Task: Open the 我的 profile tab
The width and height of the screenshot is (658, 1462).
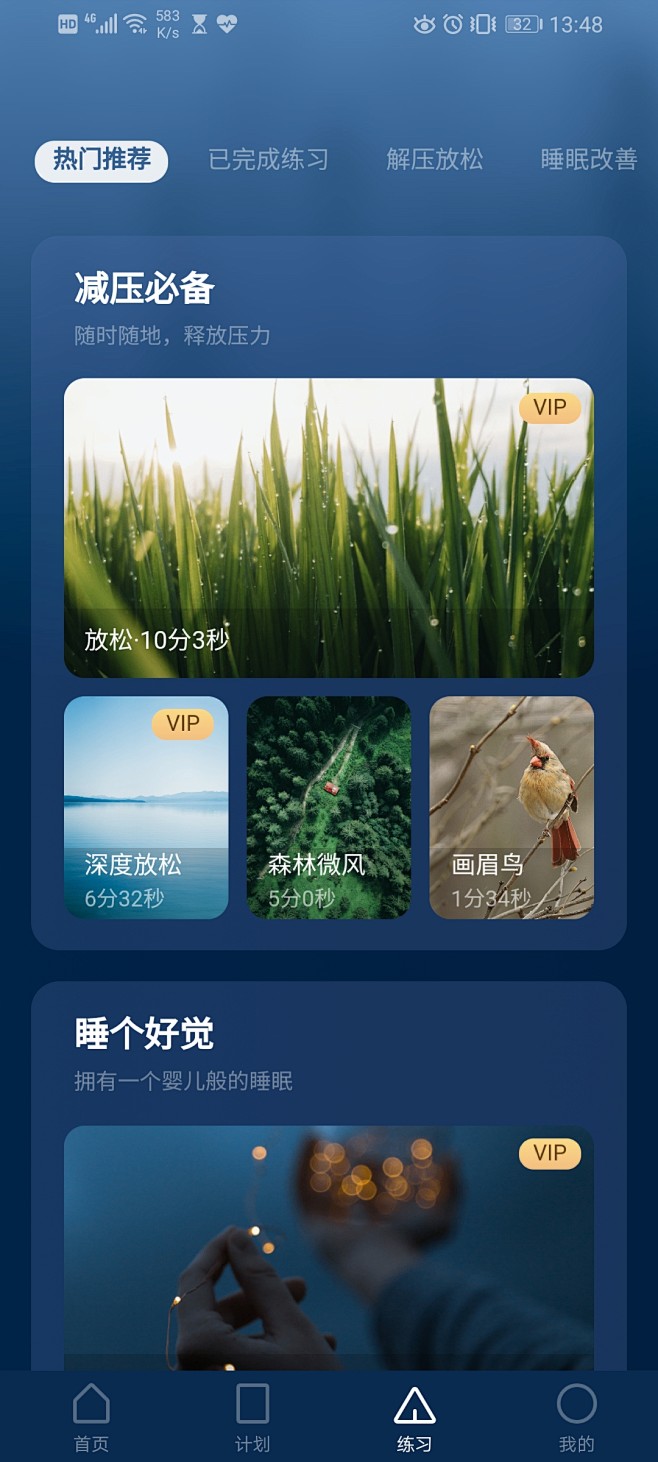Action: point(576,1416)
